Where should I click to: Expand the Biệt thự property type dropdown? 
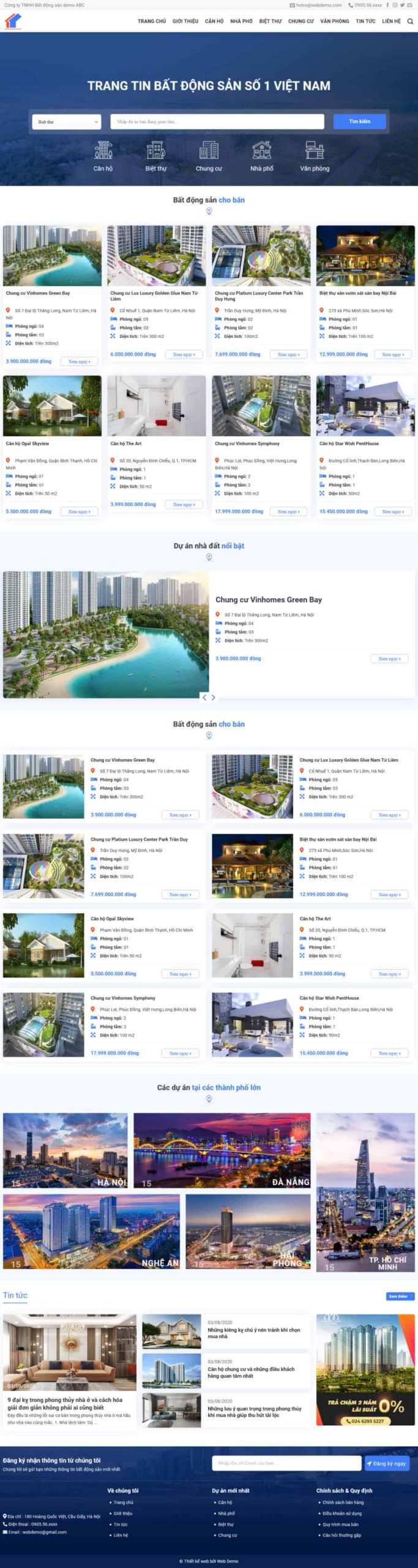pos(66,122)
